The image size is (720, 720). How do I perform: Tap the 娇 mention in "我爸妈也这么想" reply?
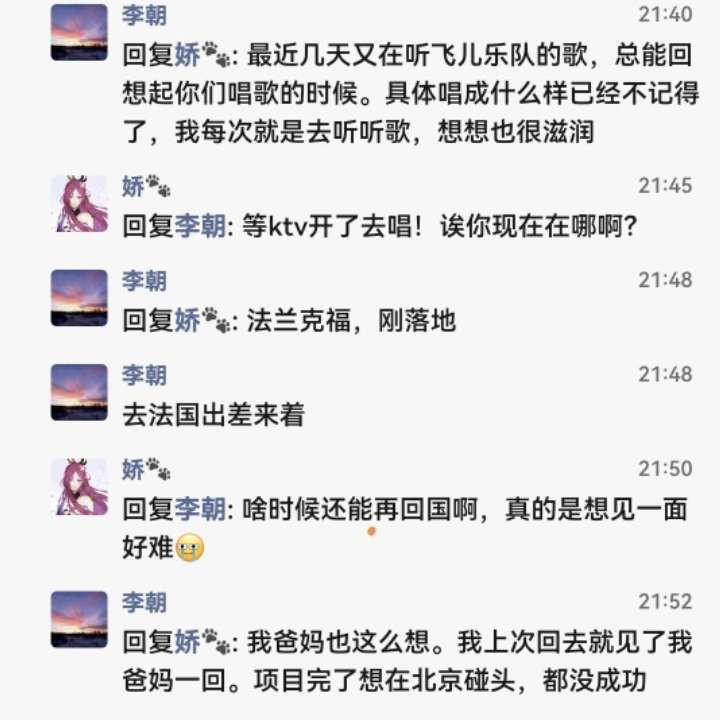tap(200, 641)
